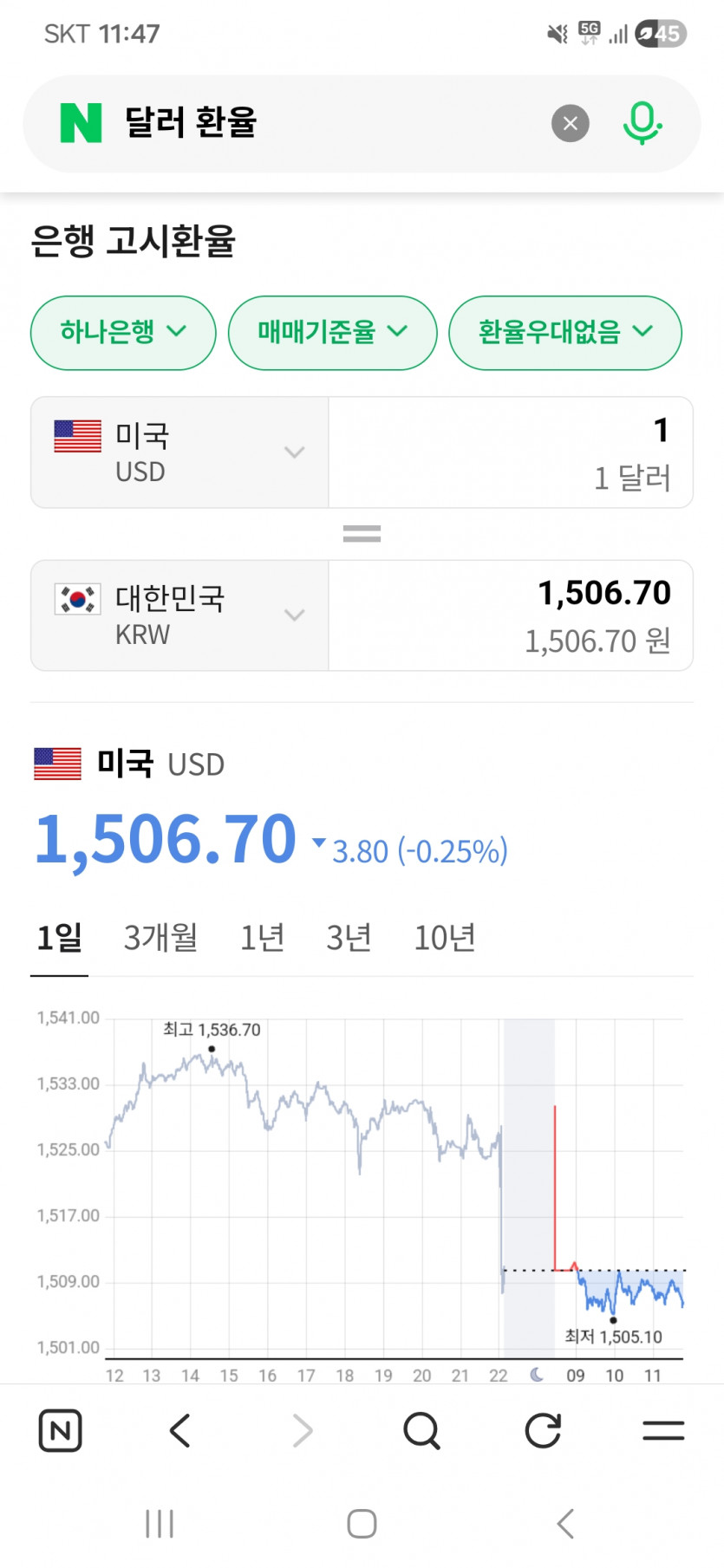Reload the page with the refresh icon
This screenshot has height=1568, width=724.
tap(543, 1430)
